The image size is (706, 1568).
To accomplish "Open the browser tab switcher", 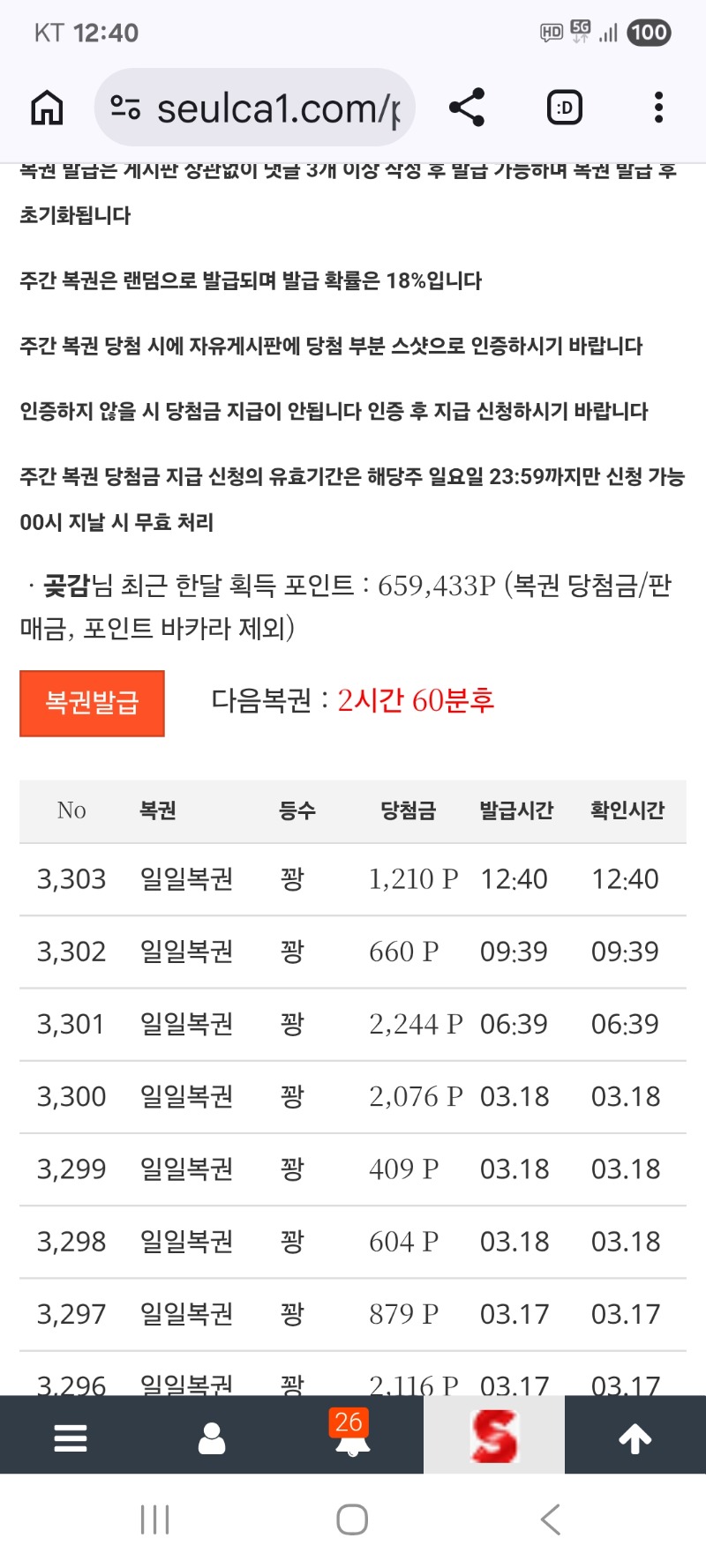I will (564, 108).
